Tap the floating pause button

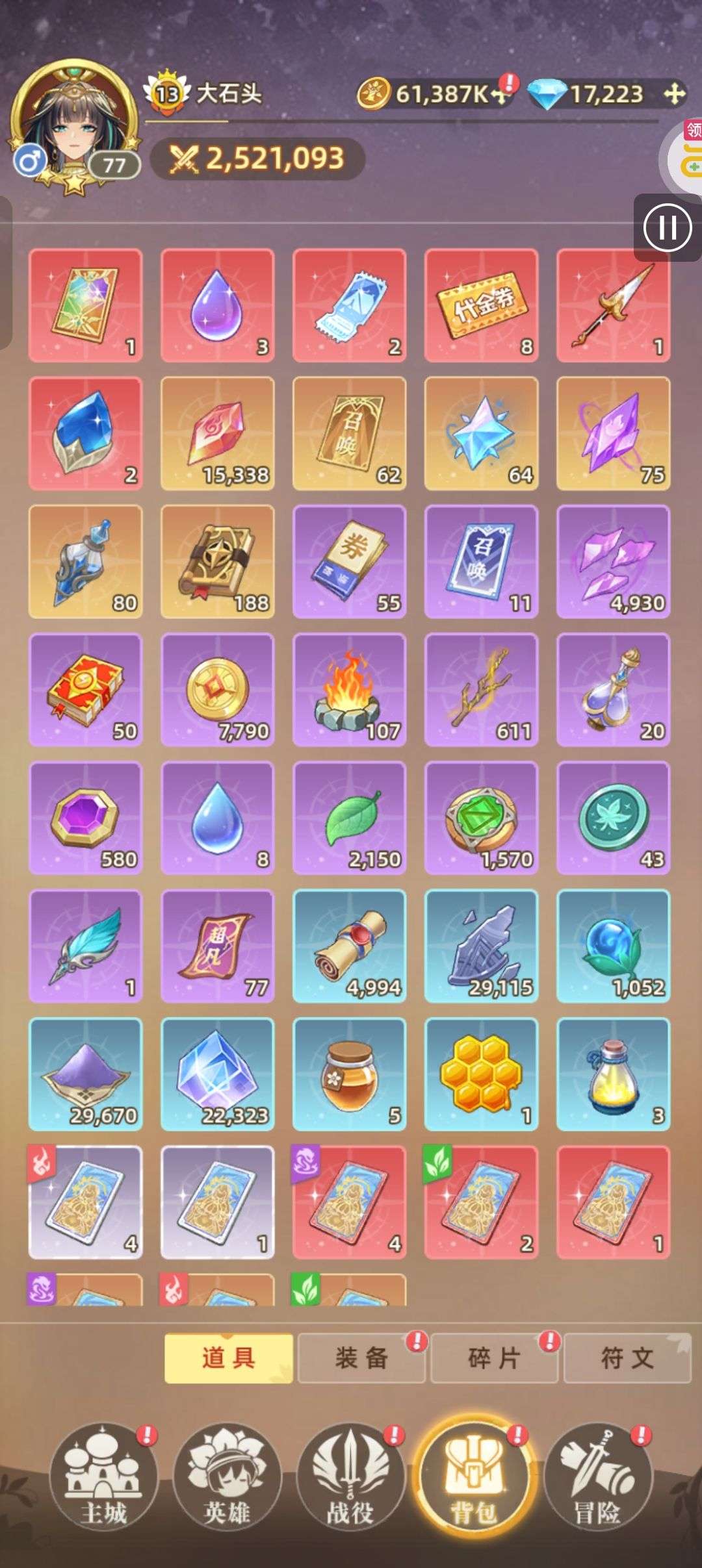point(668,227)
